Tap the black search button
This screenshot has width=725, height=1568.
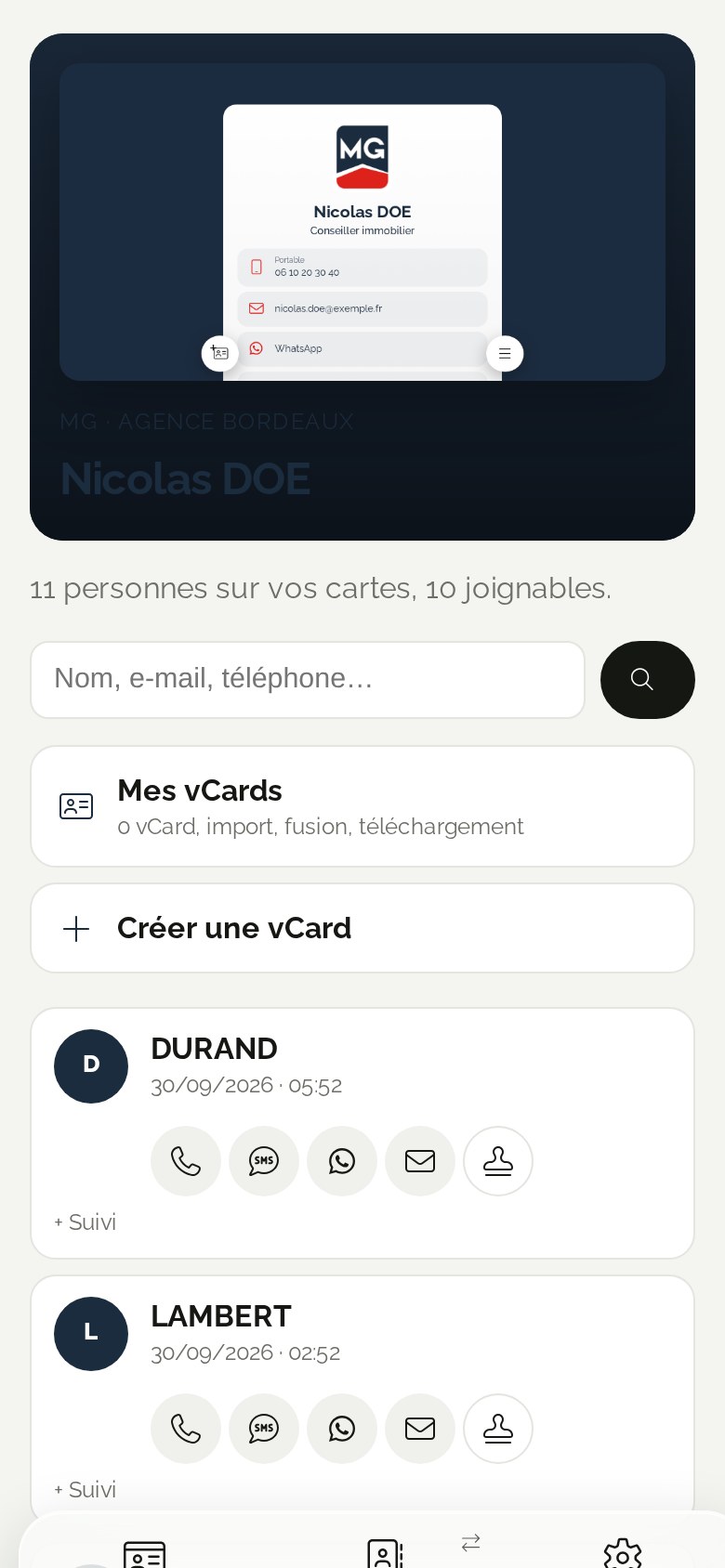coord(648,680)
